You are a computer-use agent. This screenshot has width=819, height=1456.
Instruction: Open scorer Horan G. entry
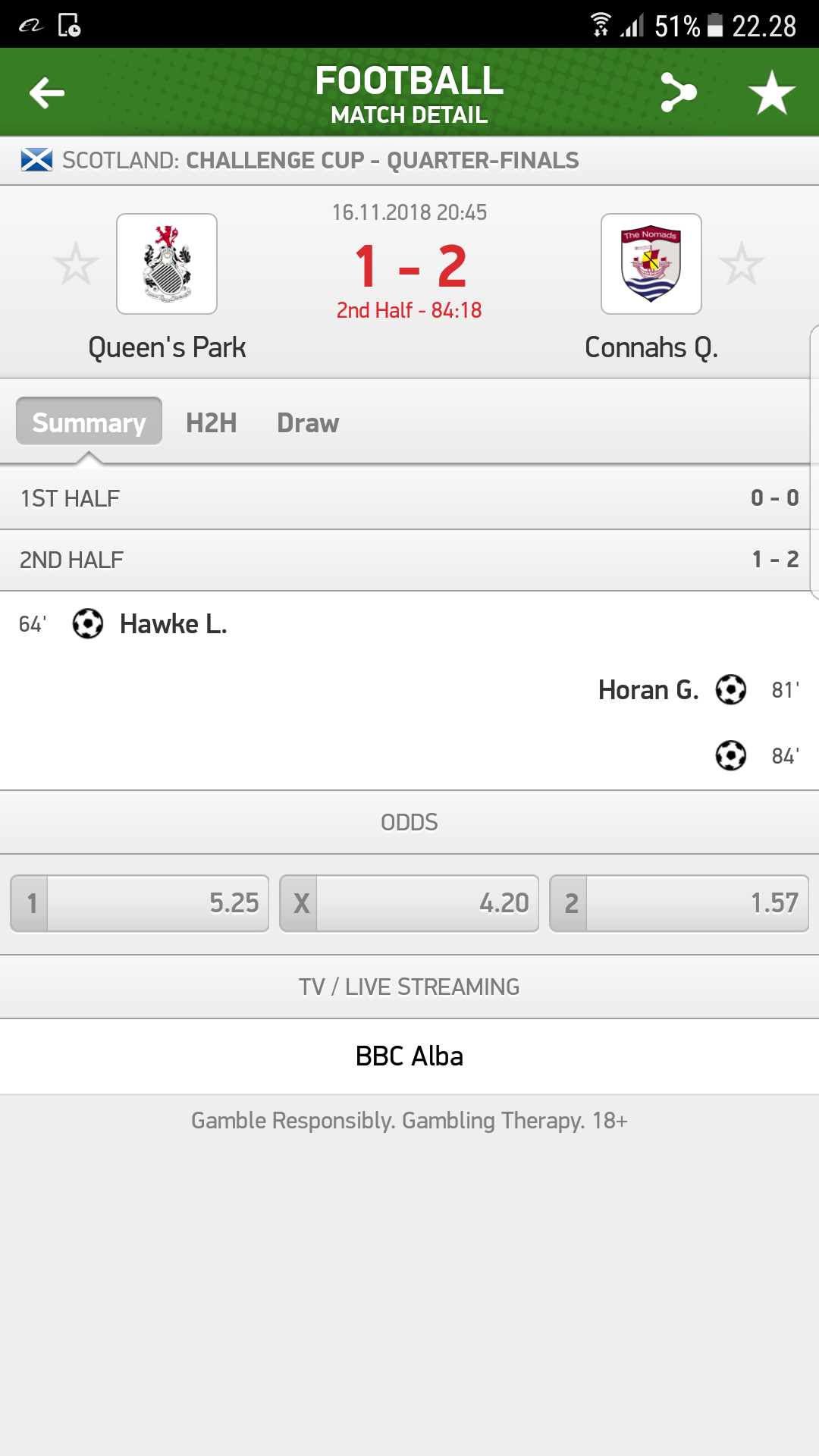(648, 690)
